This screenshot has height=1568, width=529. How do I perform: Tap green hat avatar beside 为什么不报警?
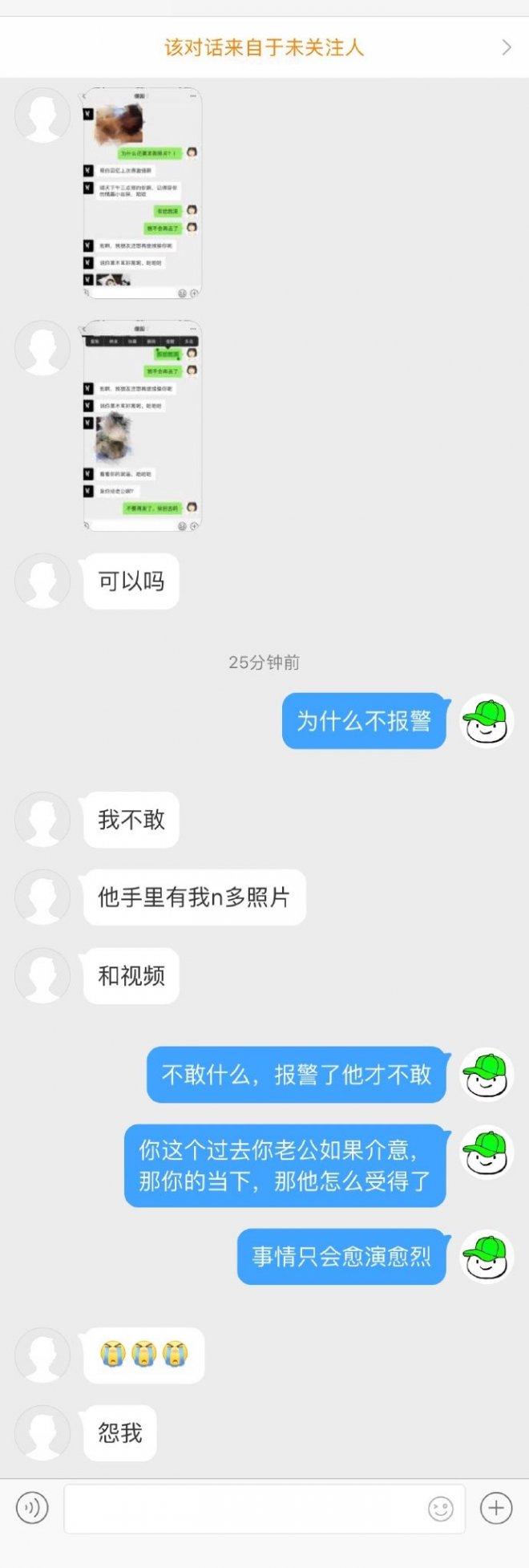tap(487, 720)
